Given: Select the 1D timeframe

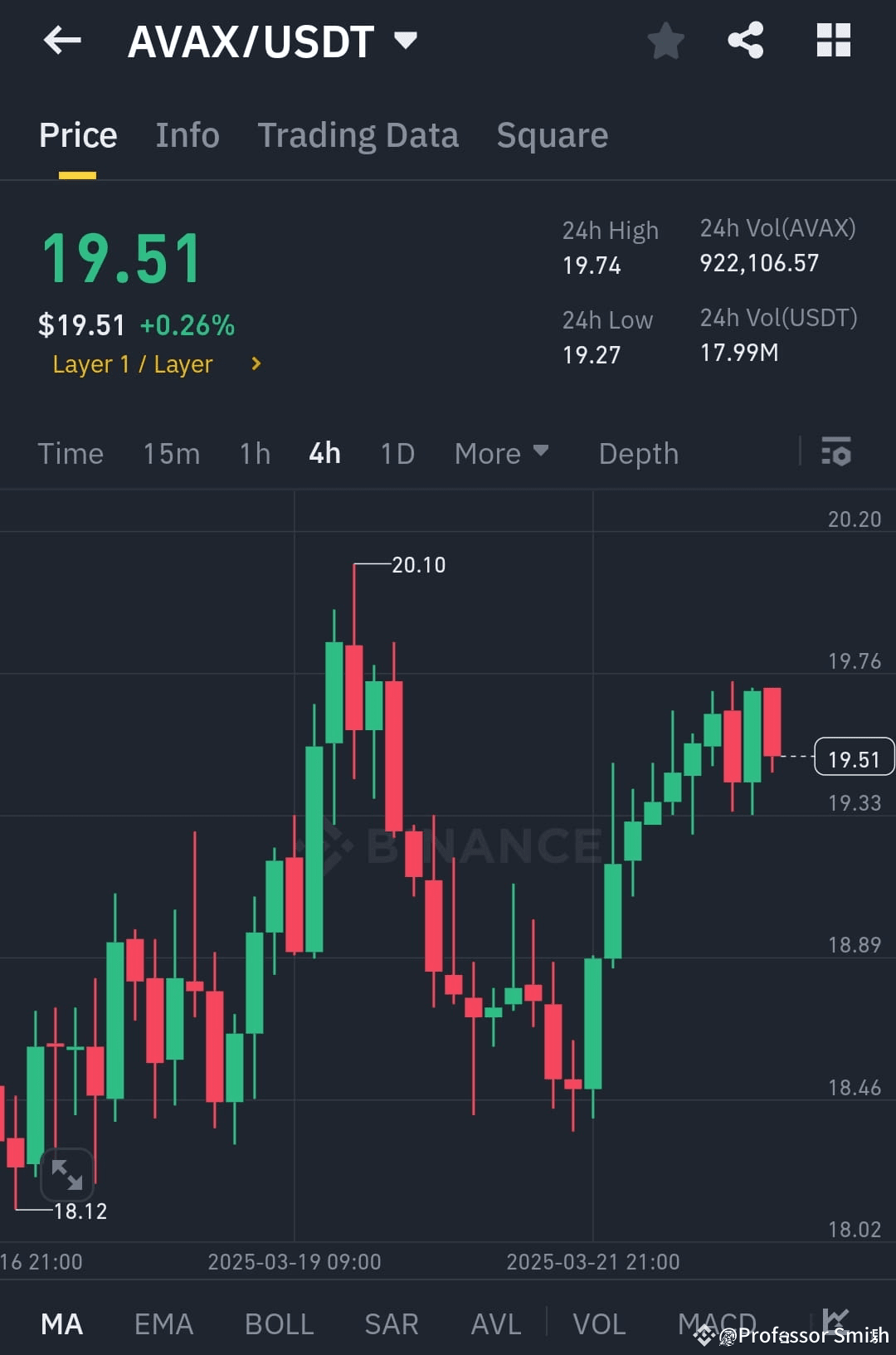Looking at the screenshot, I should (x=397, y=453).
